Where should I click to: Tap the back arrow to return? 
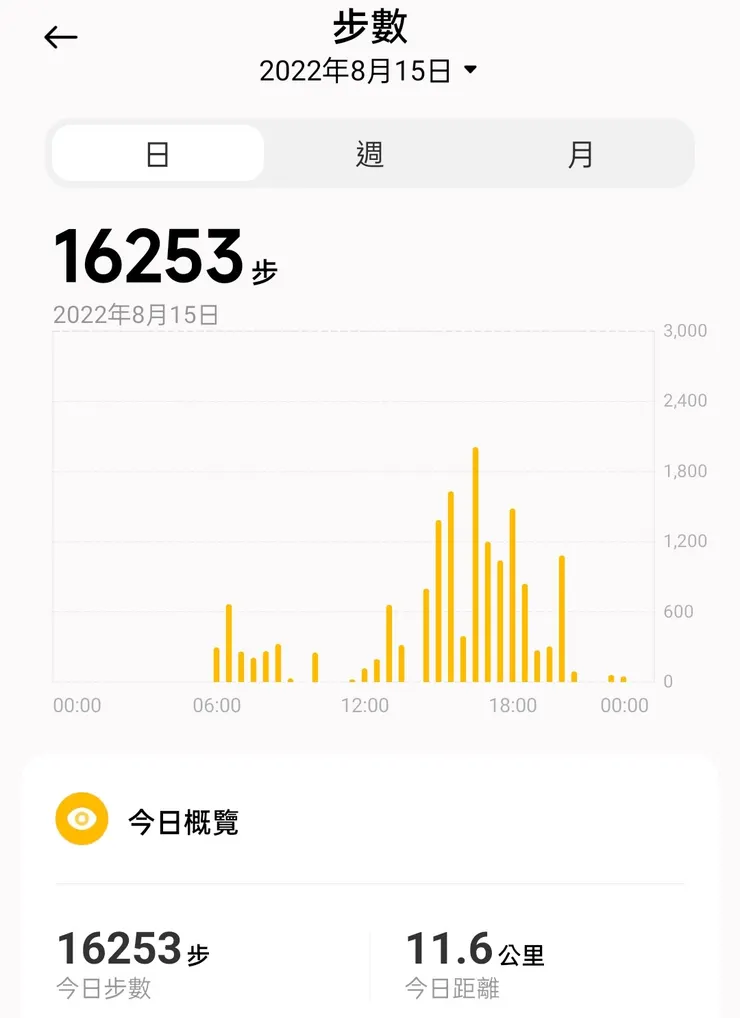[61, 37]
